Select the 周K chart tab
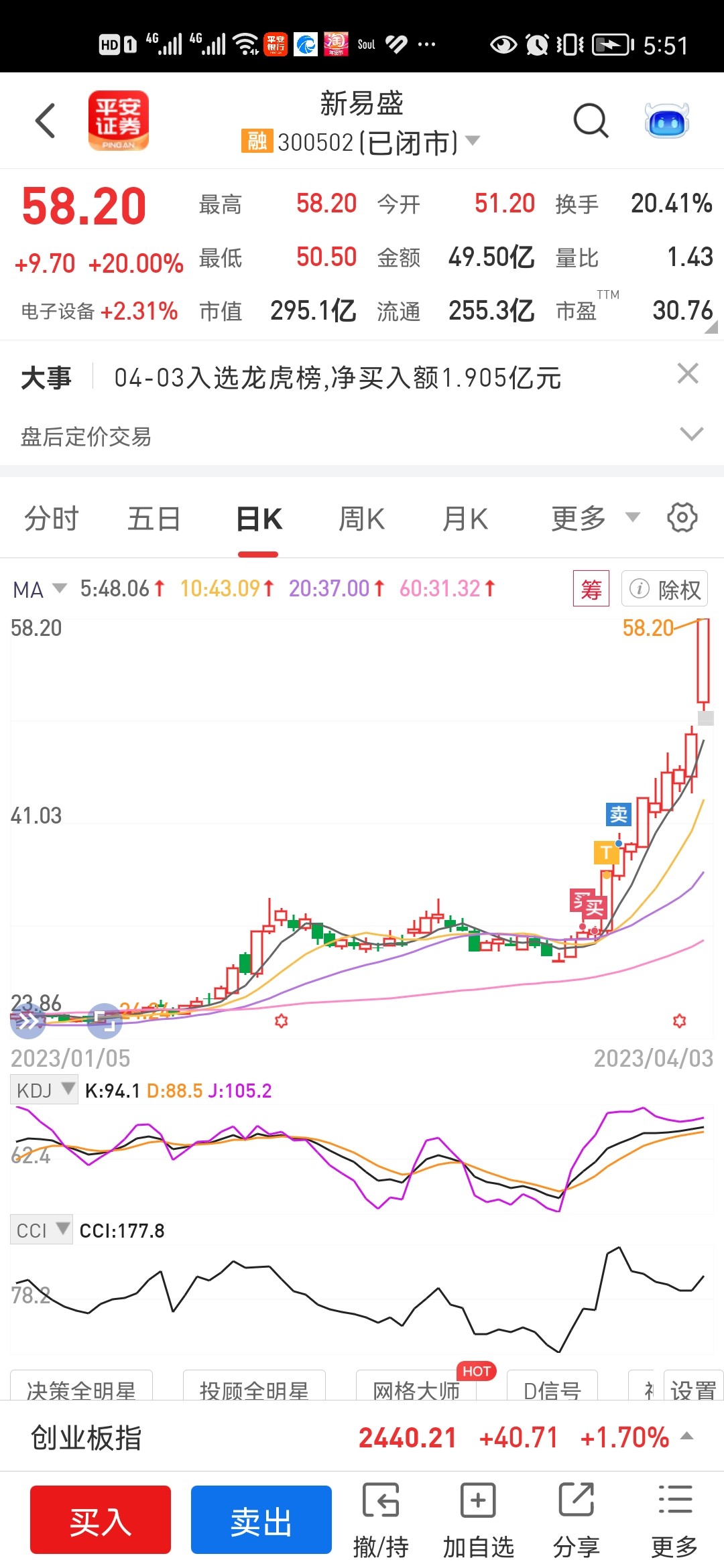 point(362,519)
